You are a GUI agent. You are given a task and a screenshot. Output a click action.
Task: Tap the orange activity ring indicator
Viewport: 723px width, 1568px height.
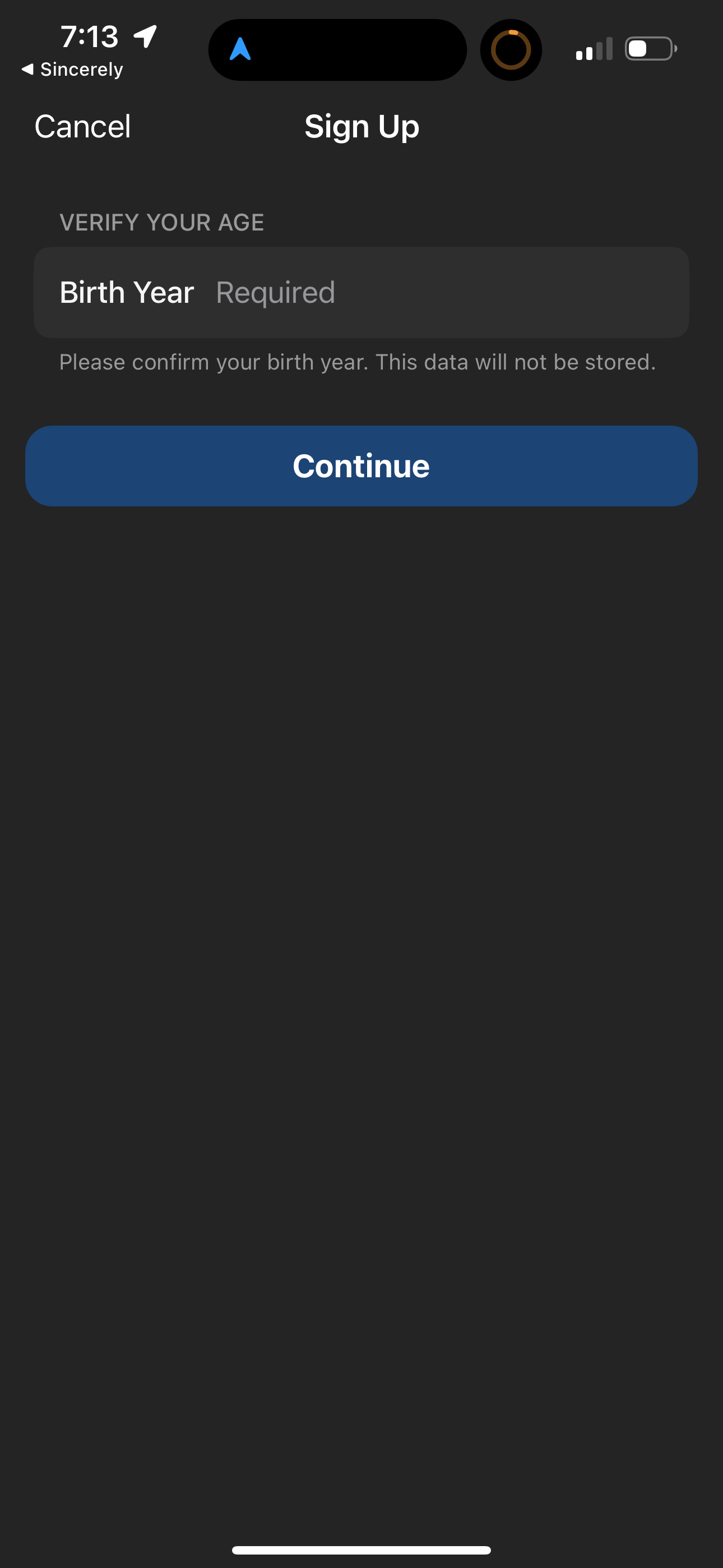(x=511, y=49)
